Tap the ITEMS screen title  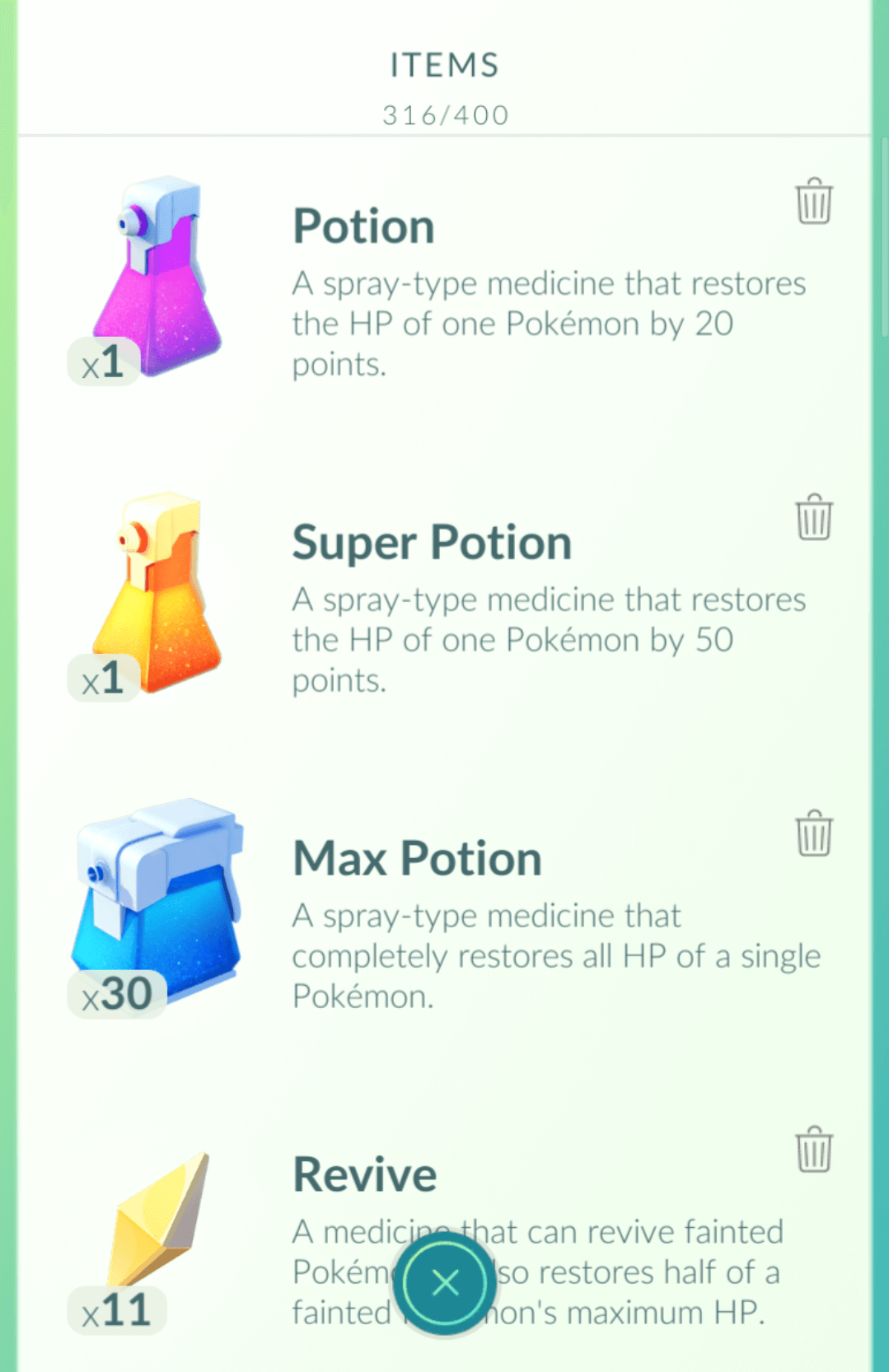click(x=444, y=64)
